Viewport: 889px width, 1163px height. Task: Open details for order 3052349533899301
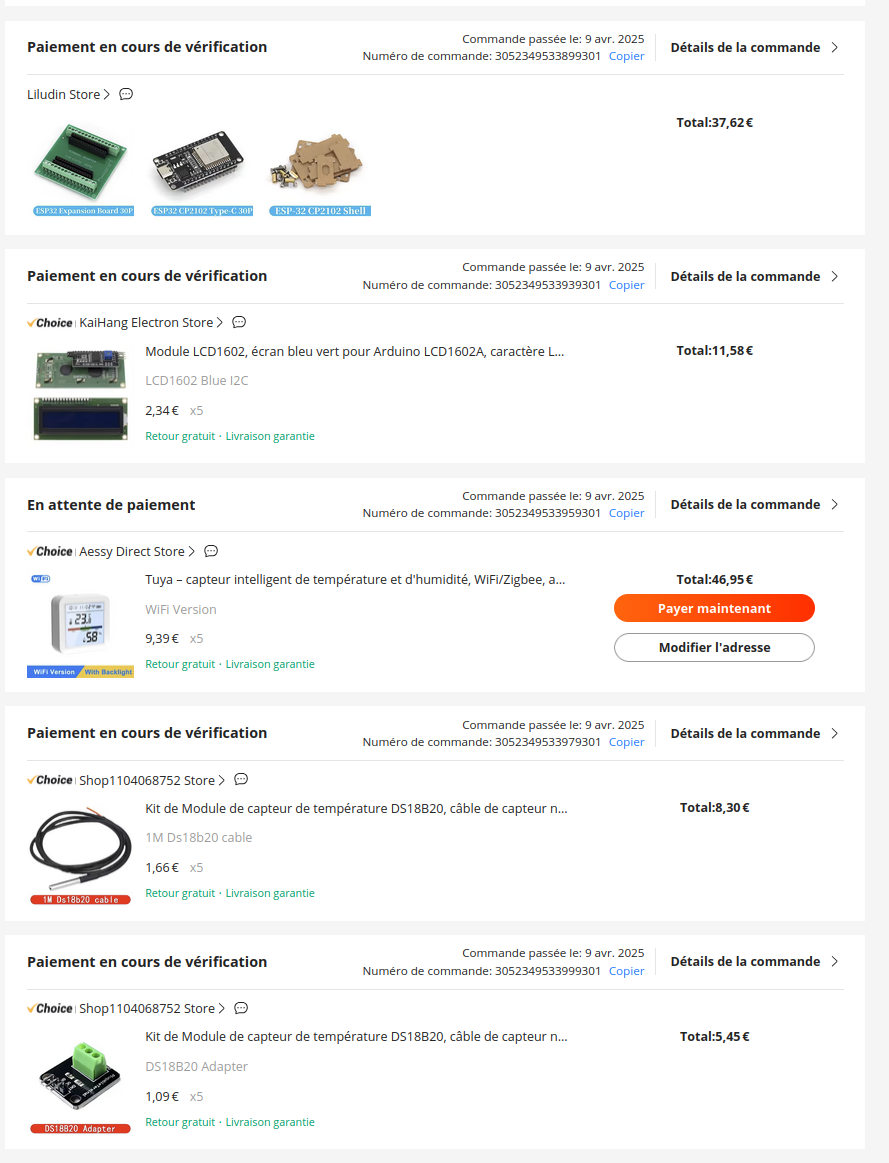(x=754, y=47)
